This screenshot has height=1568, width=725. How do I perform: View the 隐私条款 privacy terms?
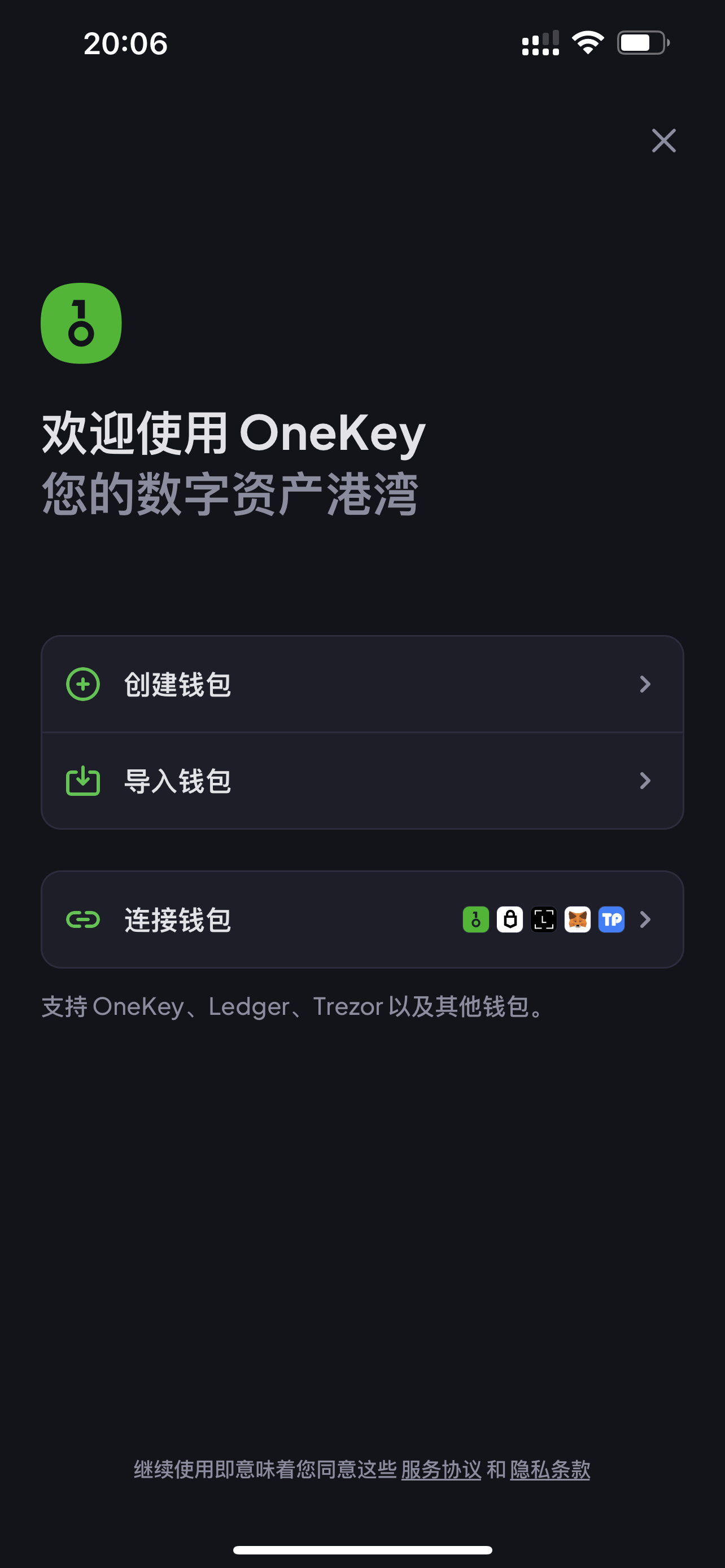(550, 1469)
